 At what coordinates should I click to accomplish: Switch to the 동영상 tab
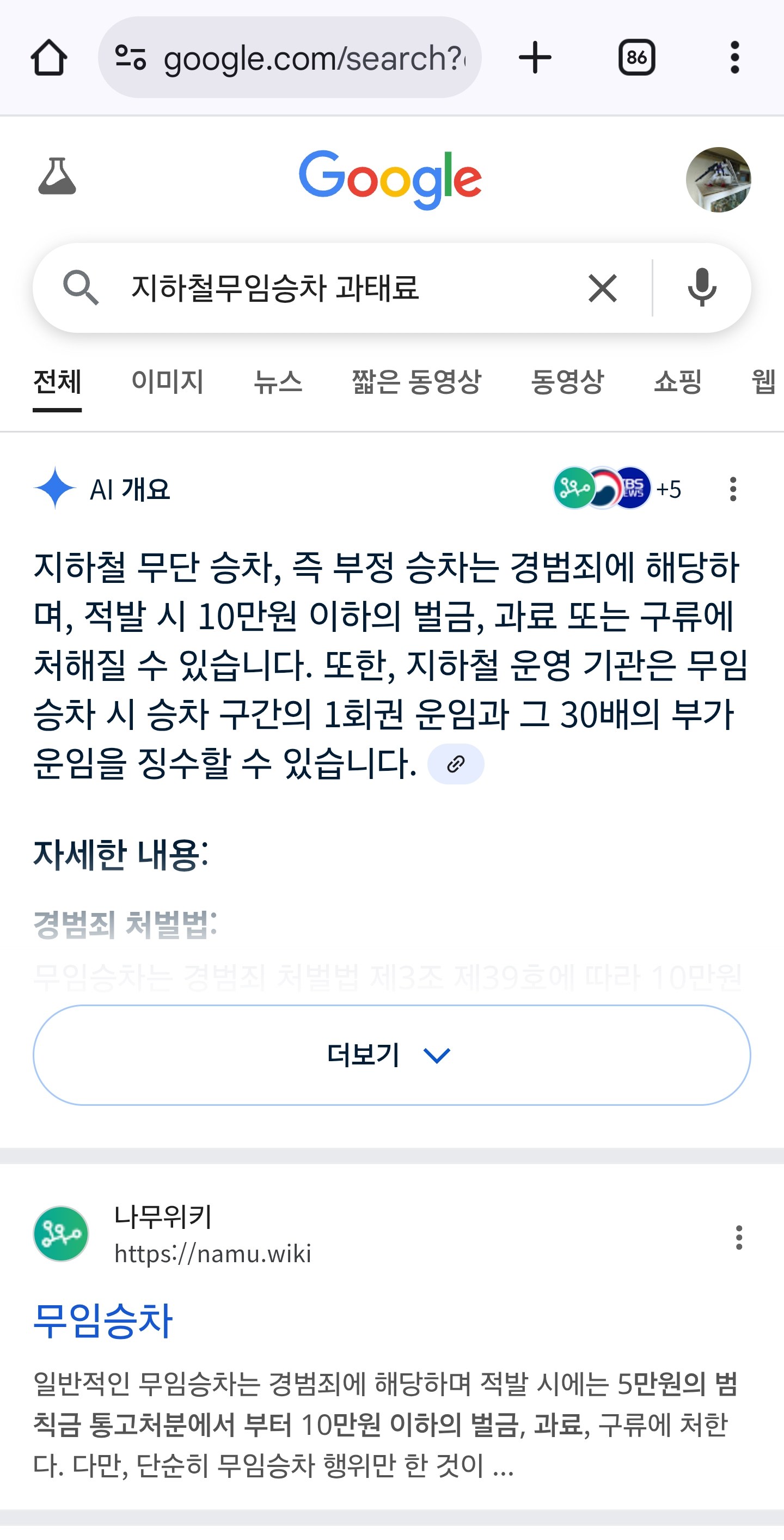[x=567, y=381]
